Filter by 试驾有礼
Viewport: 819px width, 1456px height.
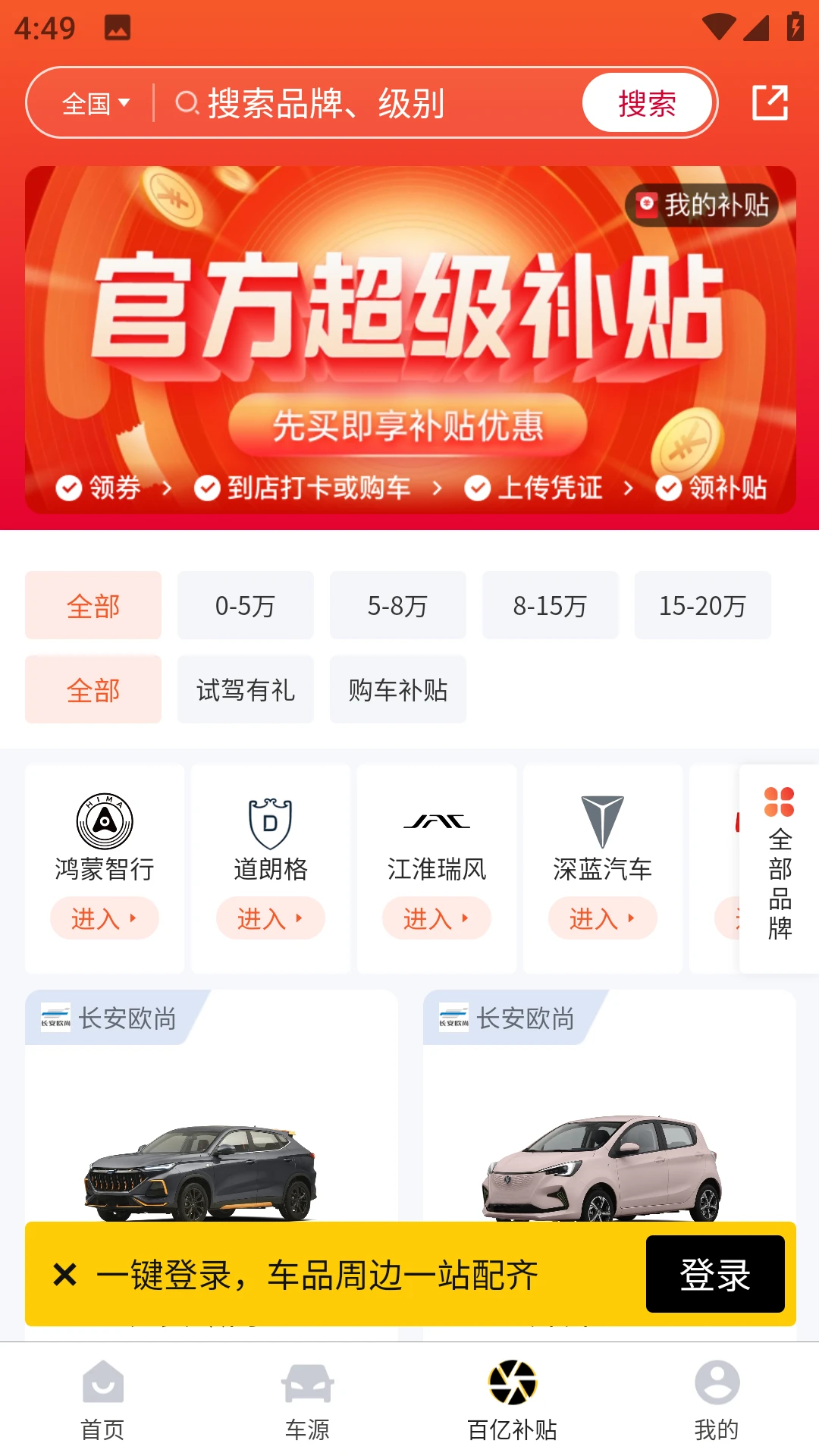tap(245, 690)
